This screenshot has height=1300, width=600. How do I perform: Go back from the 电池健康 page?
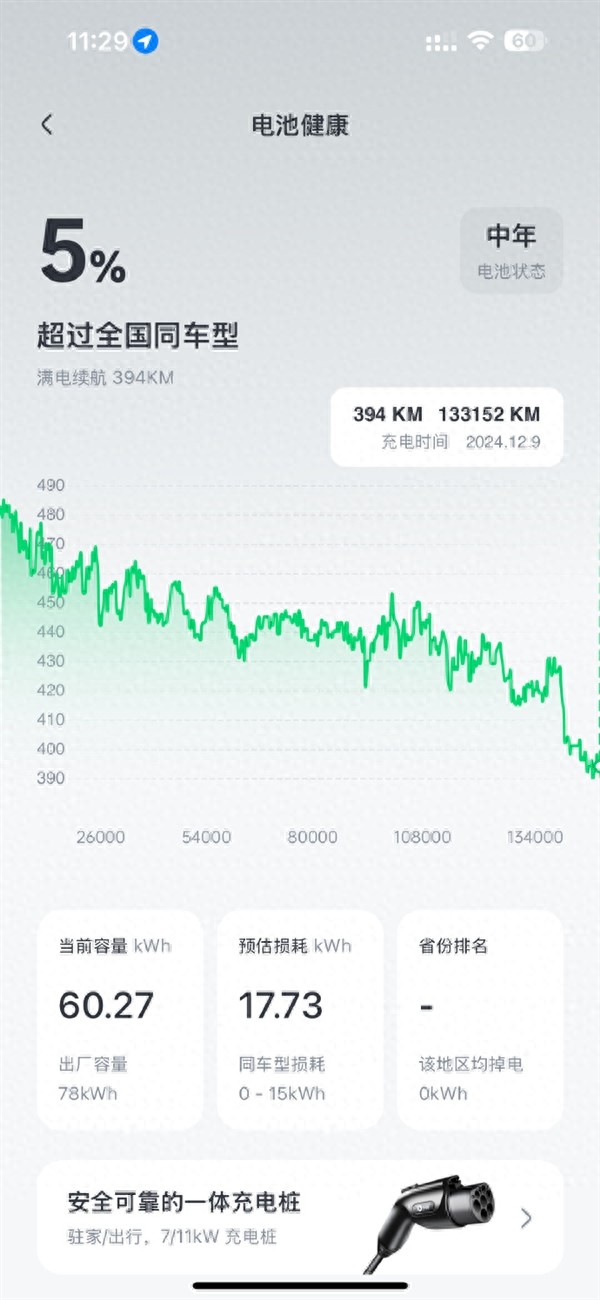[x=47, y=125]
